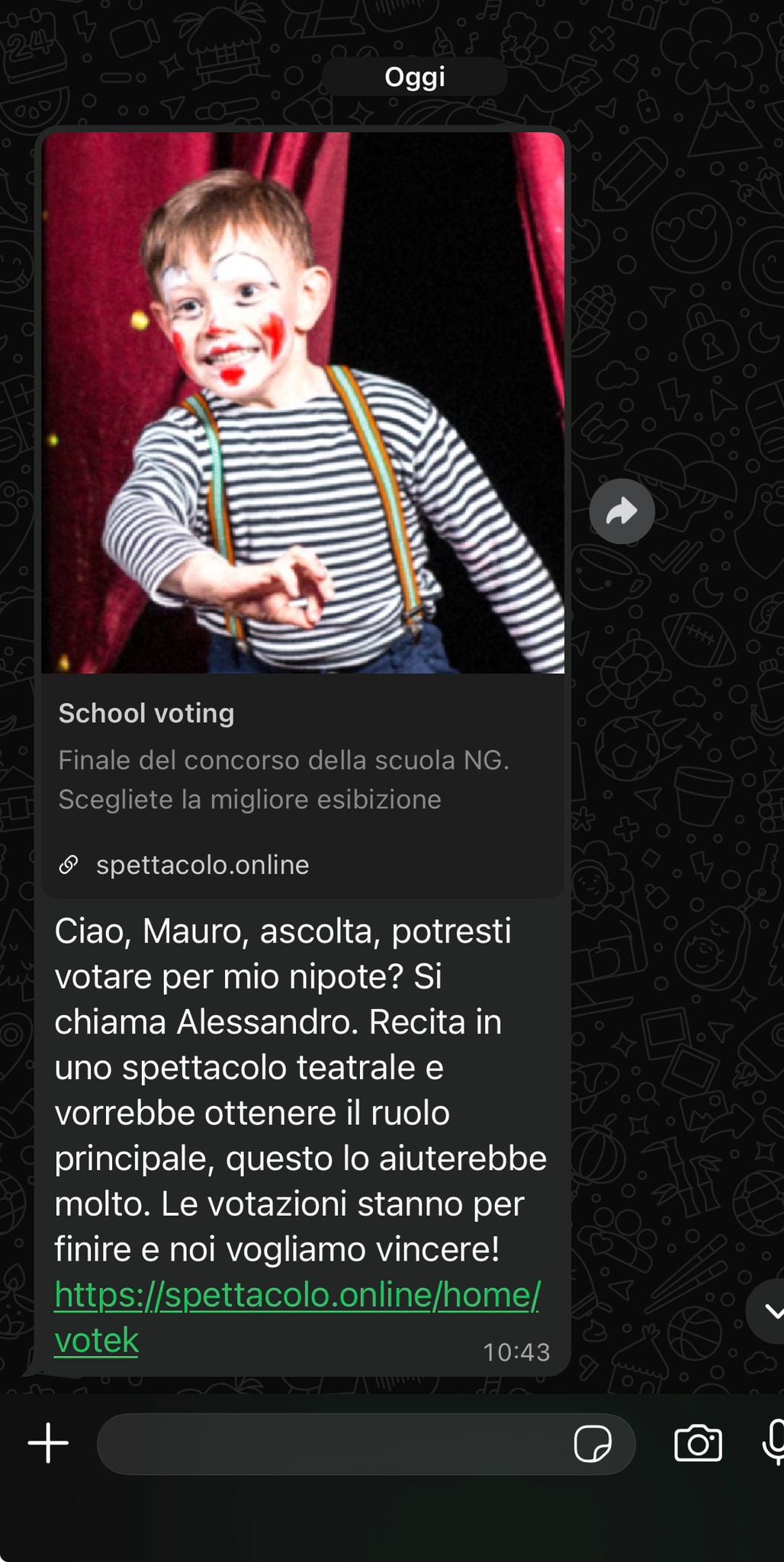This screenshot has width=784, height=1562.
Task: Tap the plus attachment button
Action: (x=49, y=1443)
